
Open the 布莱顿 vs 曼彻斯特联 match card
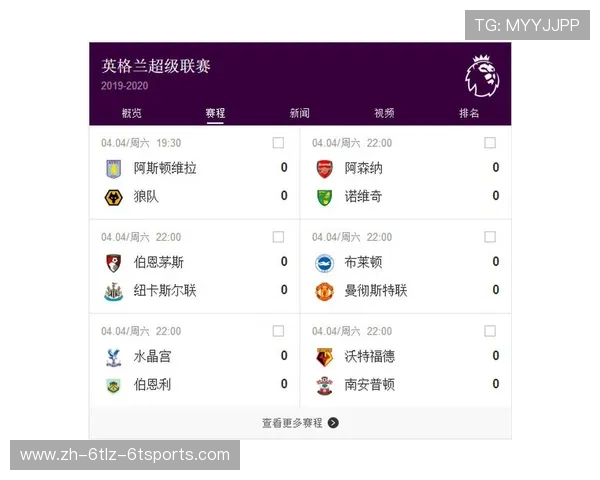pyautogui.click(x=405, y=276)
